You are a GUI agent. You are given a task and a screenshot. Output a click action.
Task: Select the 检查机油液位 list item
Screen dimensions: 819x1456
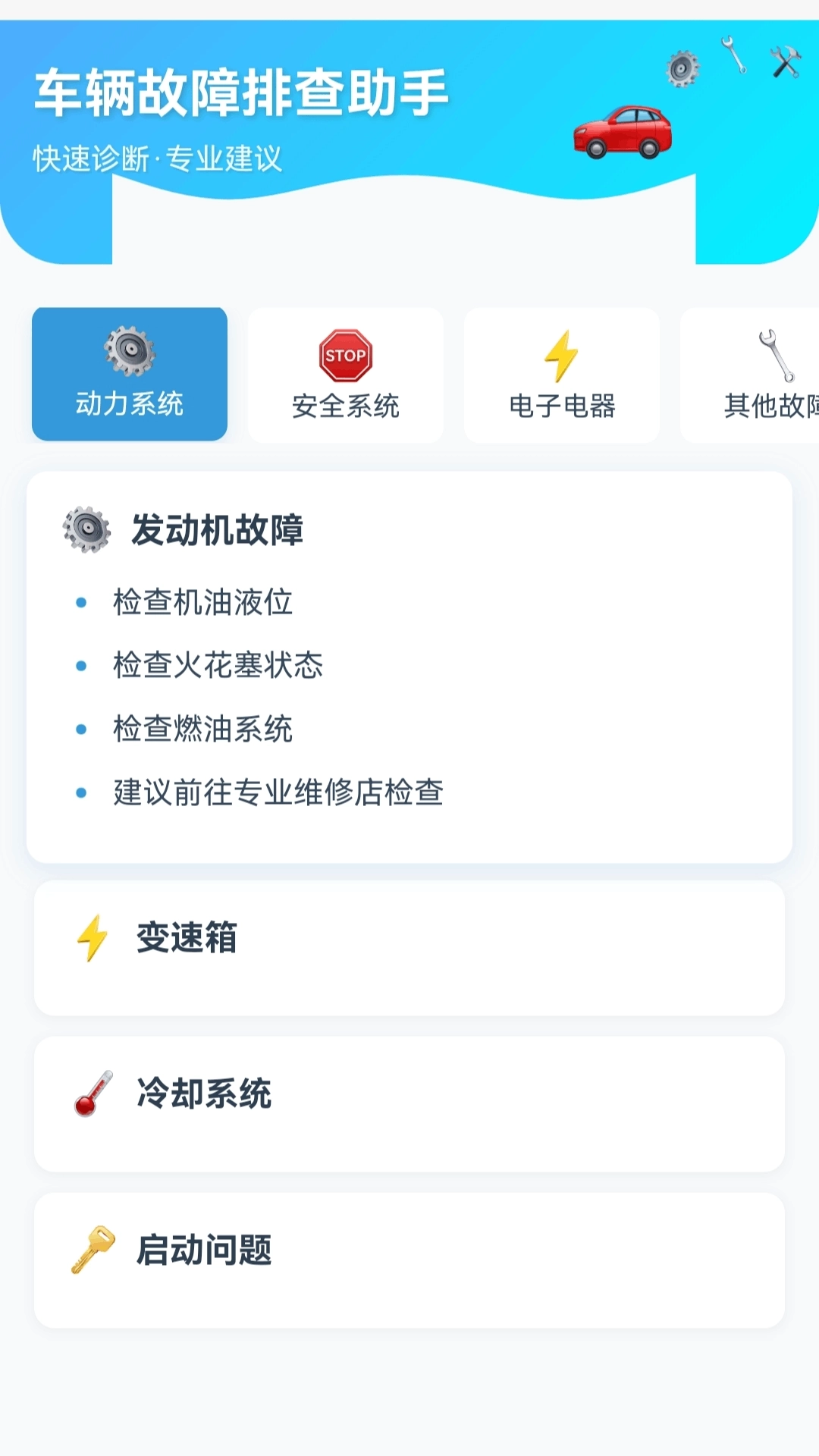coord(206,603)
